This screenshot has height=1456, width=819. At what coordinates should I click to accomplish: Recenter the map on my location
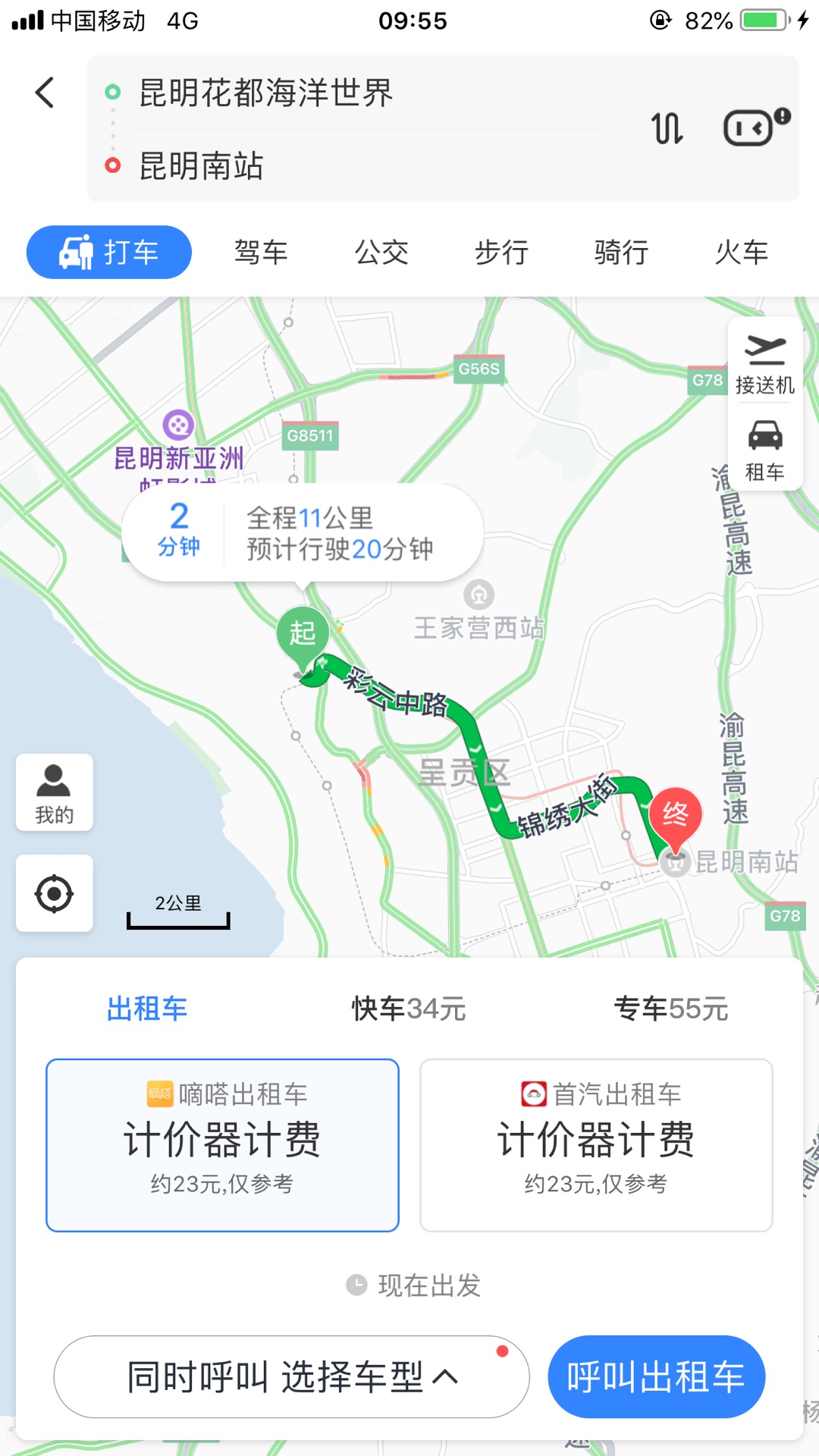(55, 893)
